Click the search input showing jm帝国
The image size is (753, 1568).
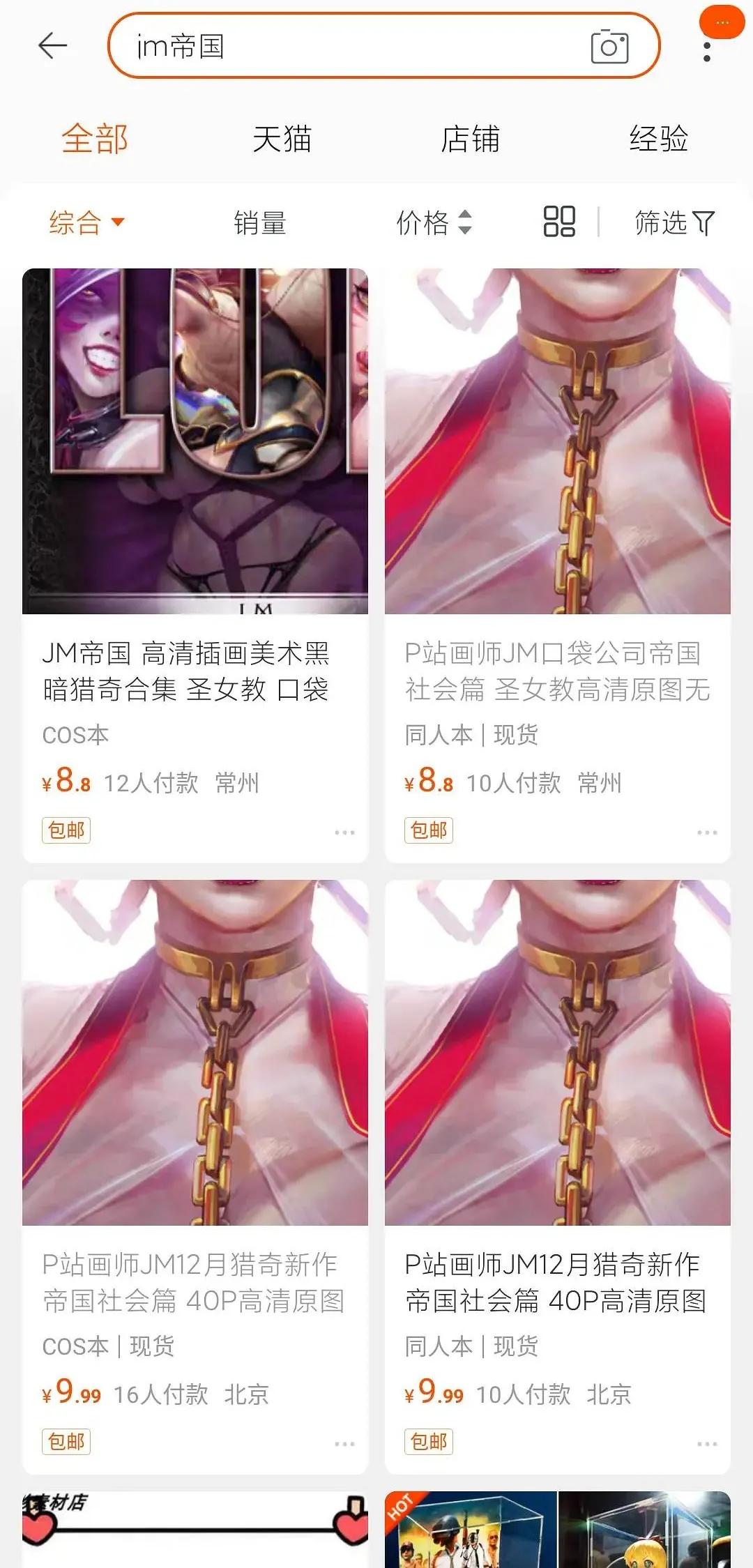[314, 48]
